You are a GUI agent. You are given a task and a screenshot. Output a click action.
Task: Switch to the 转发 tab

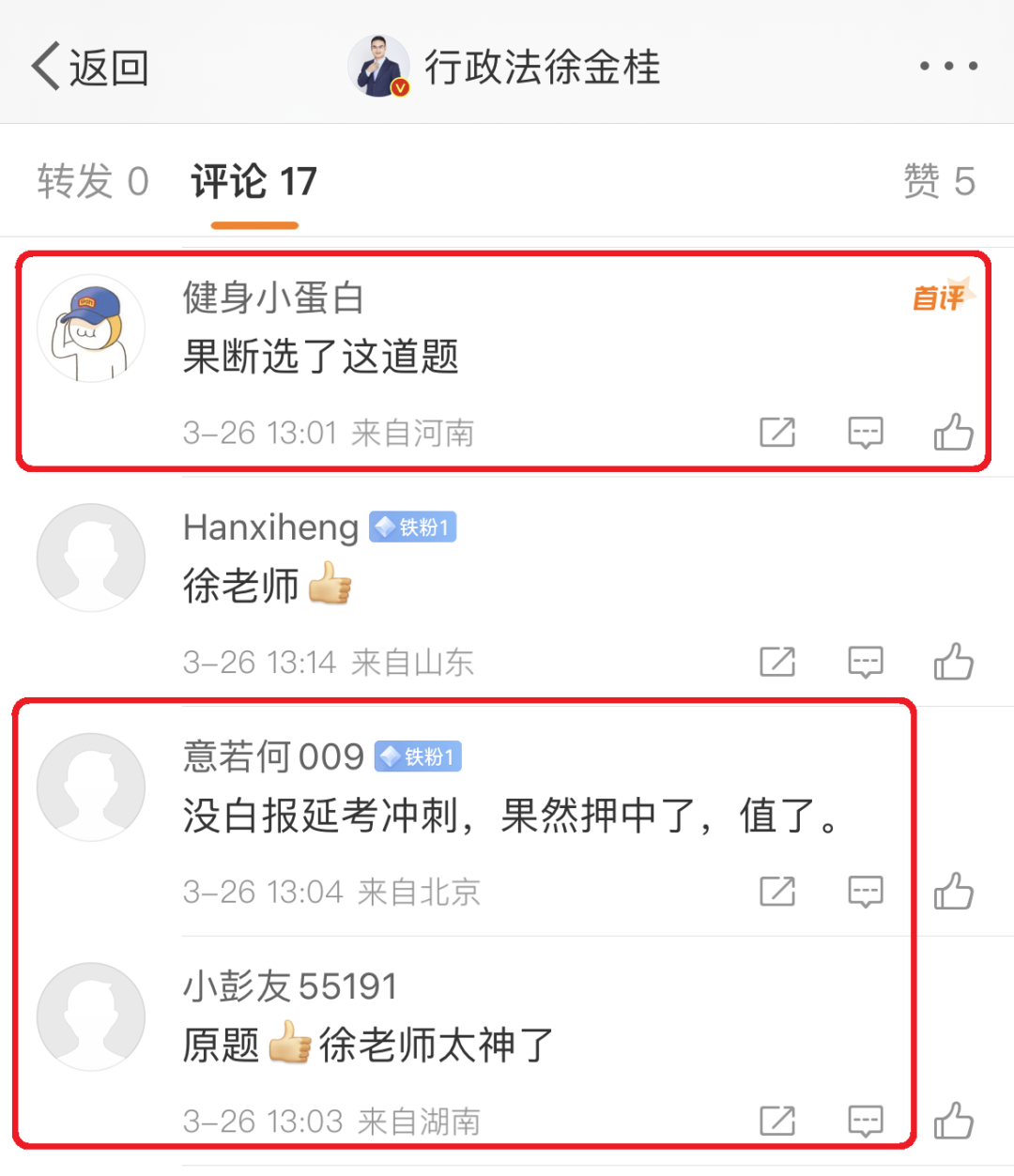(92, 181)
